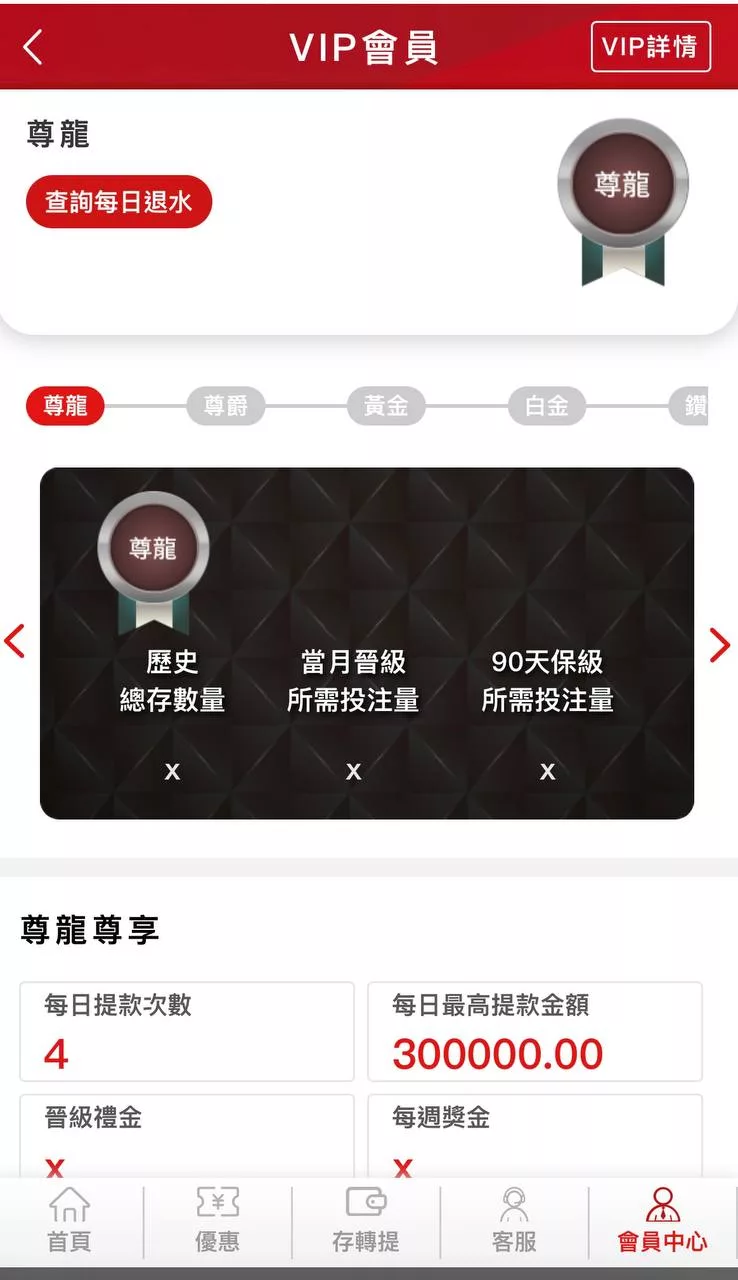The image size is (738, 1280).
Task: Click the tier progress track between 尊爵 and 黃金
Action: click(x=306, y=406)
